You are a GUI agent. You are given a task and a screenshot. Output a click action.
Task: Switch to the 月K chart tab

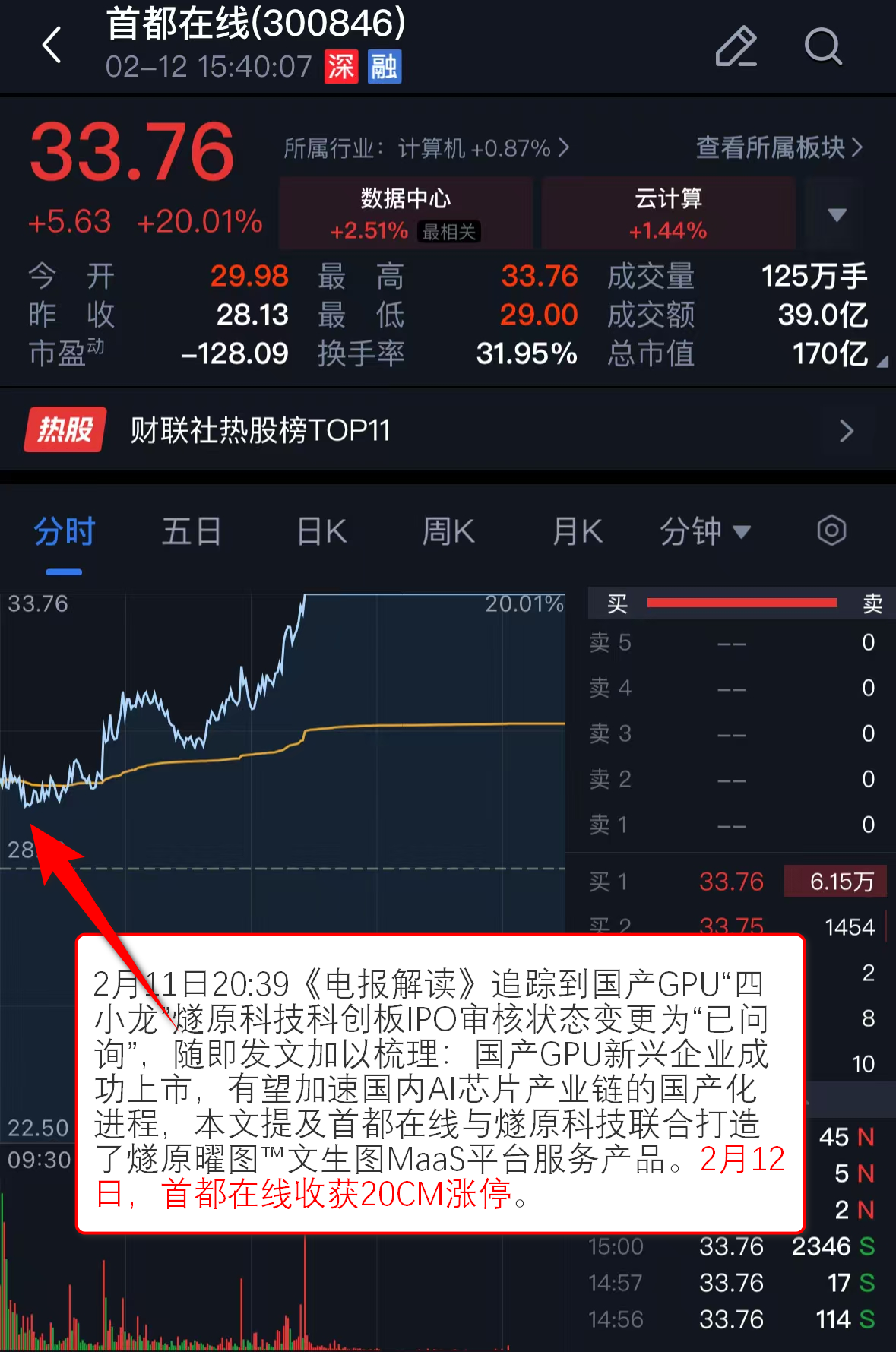coord(578,531)
